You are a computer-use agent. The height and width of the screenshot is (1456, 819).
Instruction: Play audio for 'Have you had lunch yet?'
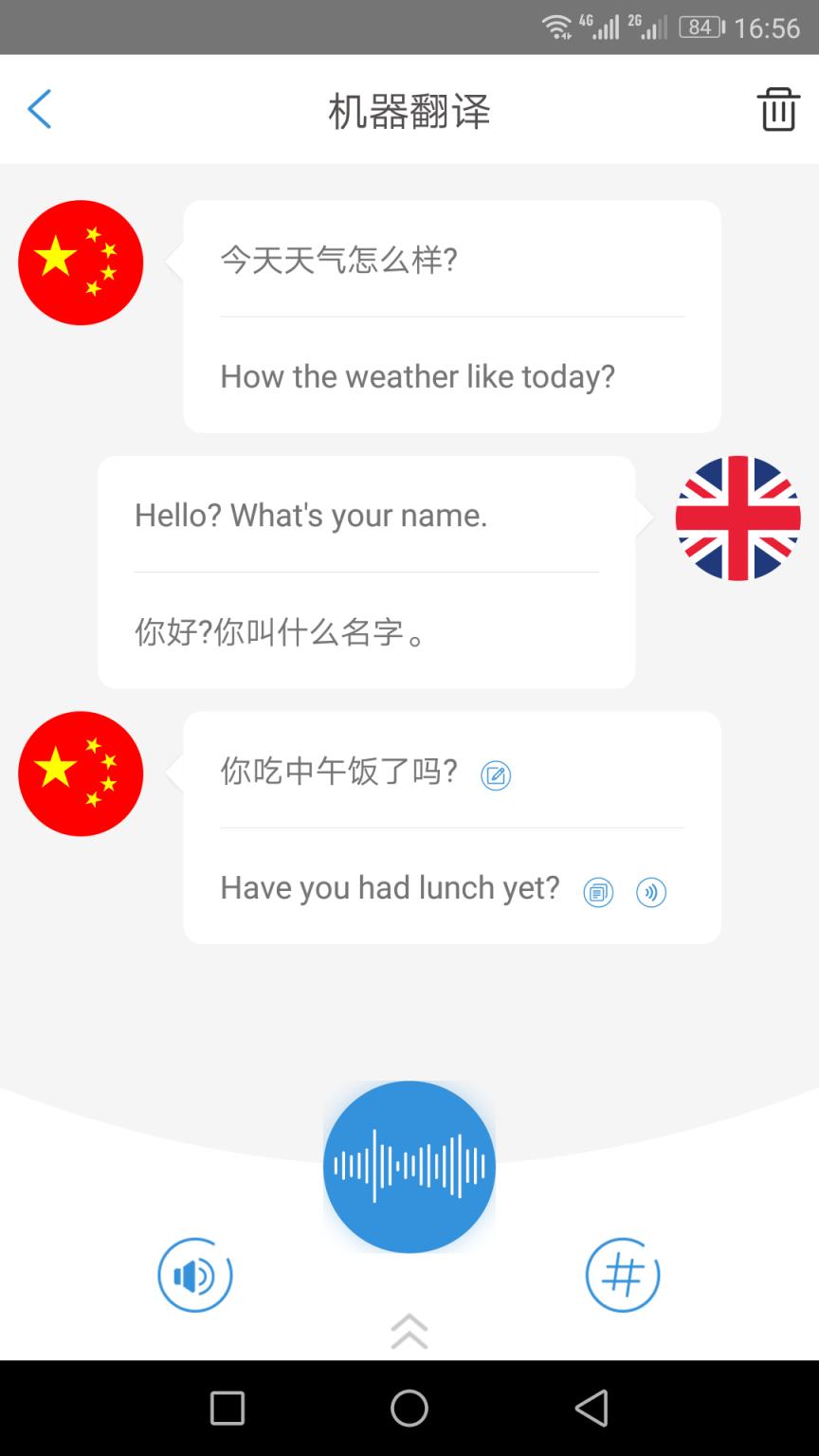tap(651, 892)
